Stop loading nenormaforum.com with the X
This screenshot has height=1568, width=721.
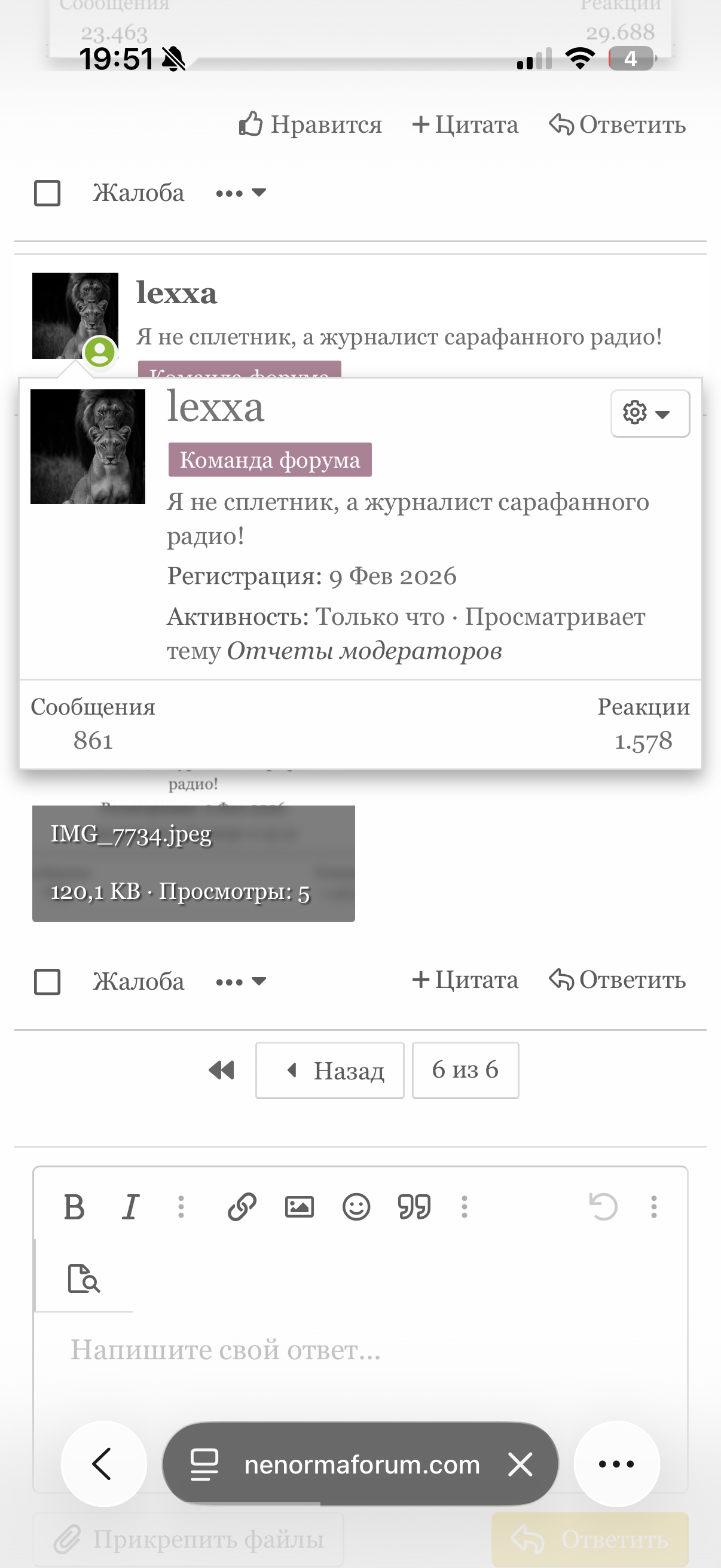point(520,1464)
